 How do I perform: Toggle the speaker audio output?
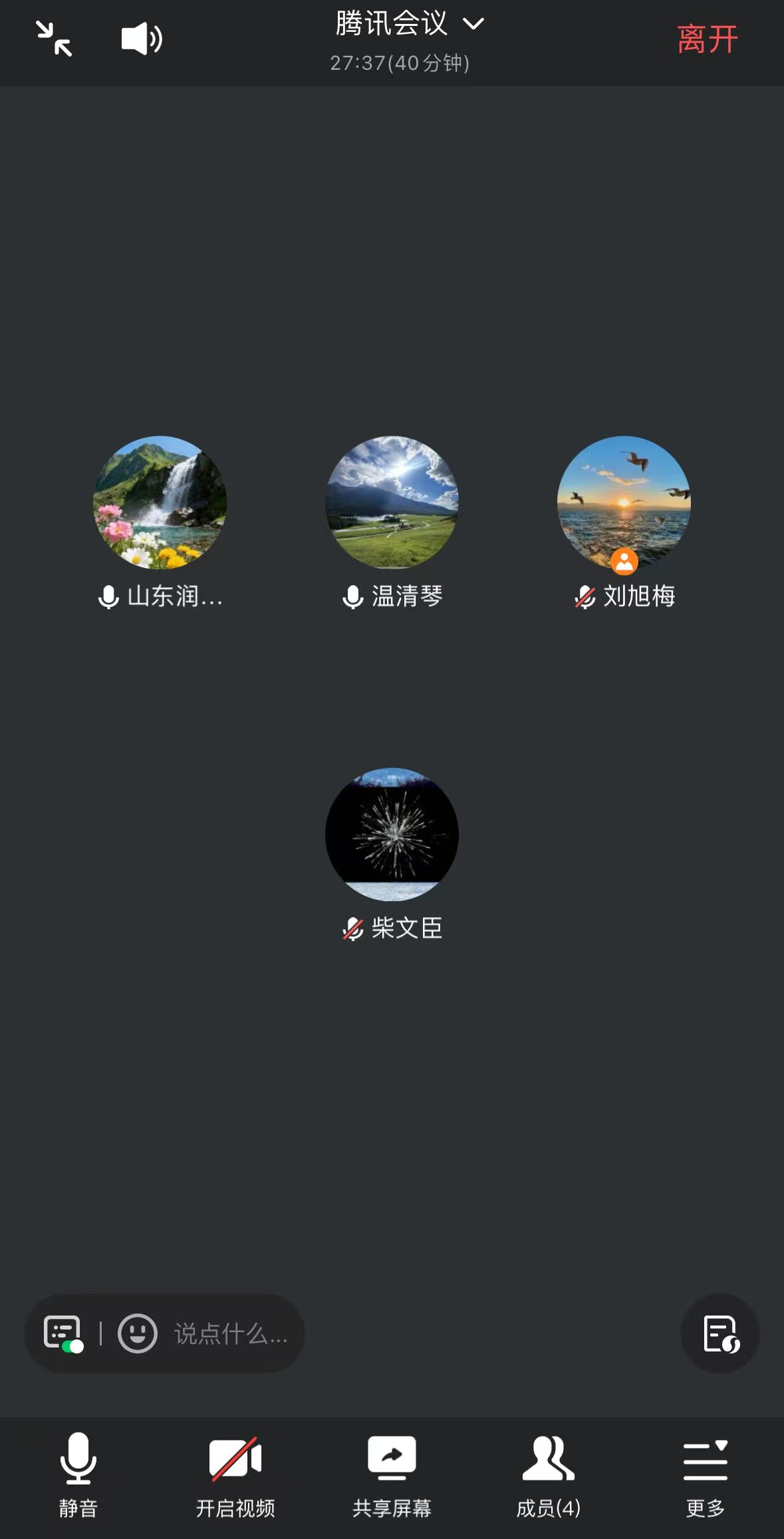(142, 39)
